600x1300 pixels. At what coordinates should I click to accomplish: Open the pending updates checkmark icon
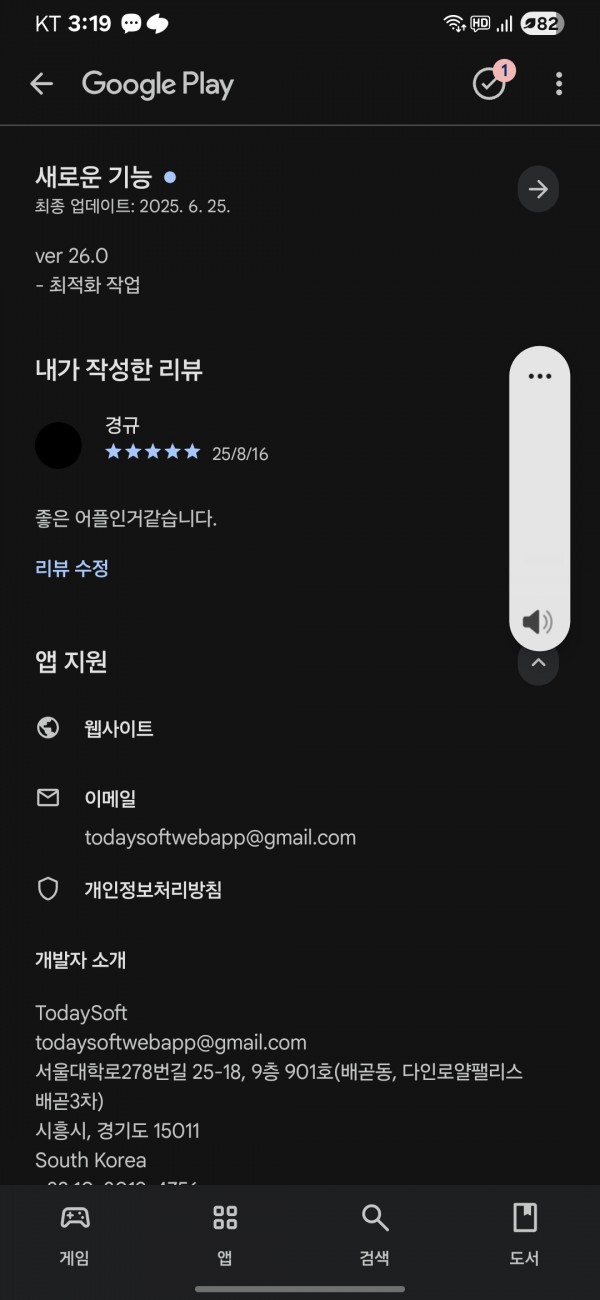click(x=490, y=84)
